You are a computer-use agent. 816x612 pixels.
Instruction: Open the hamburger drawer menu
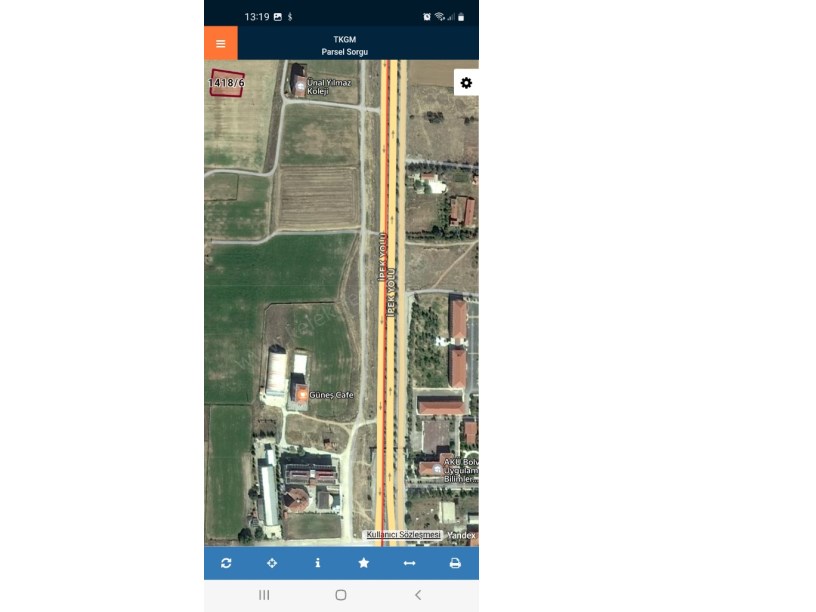click(220, 44)
